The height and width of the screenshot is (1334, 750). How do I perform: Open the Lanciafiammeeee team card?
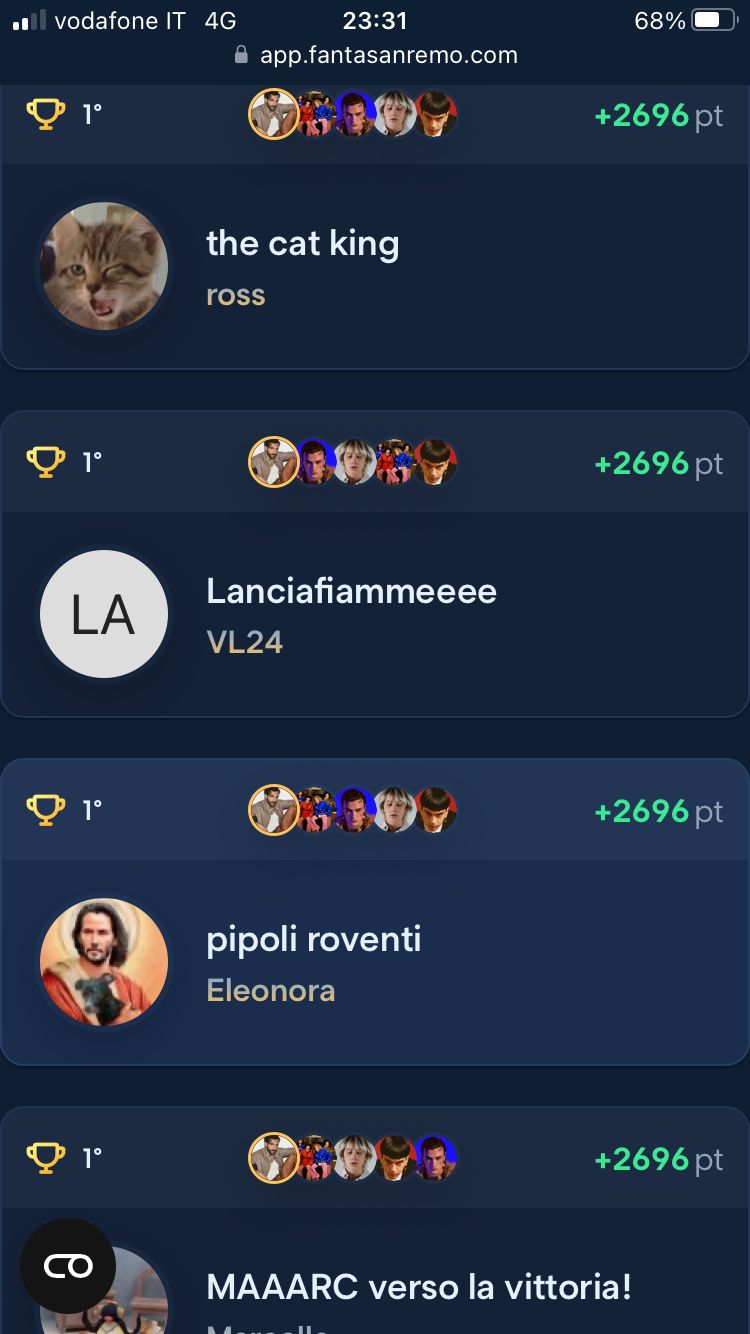pos(375,564)
